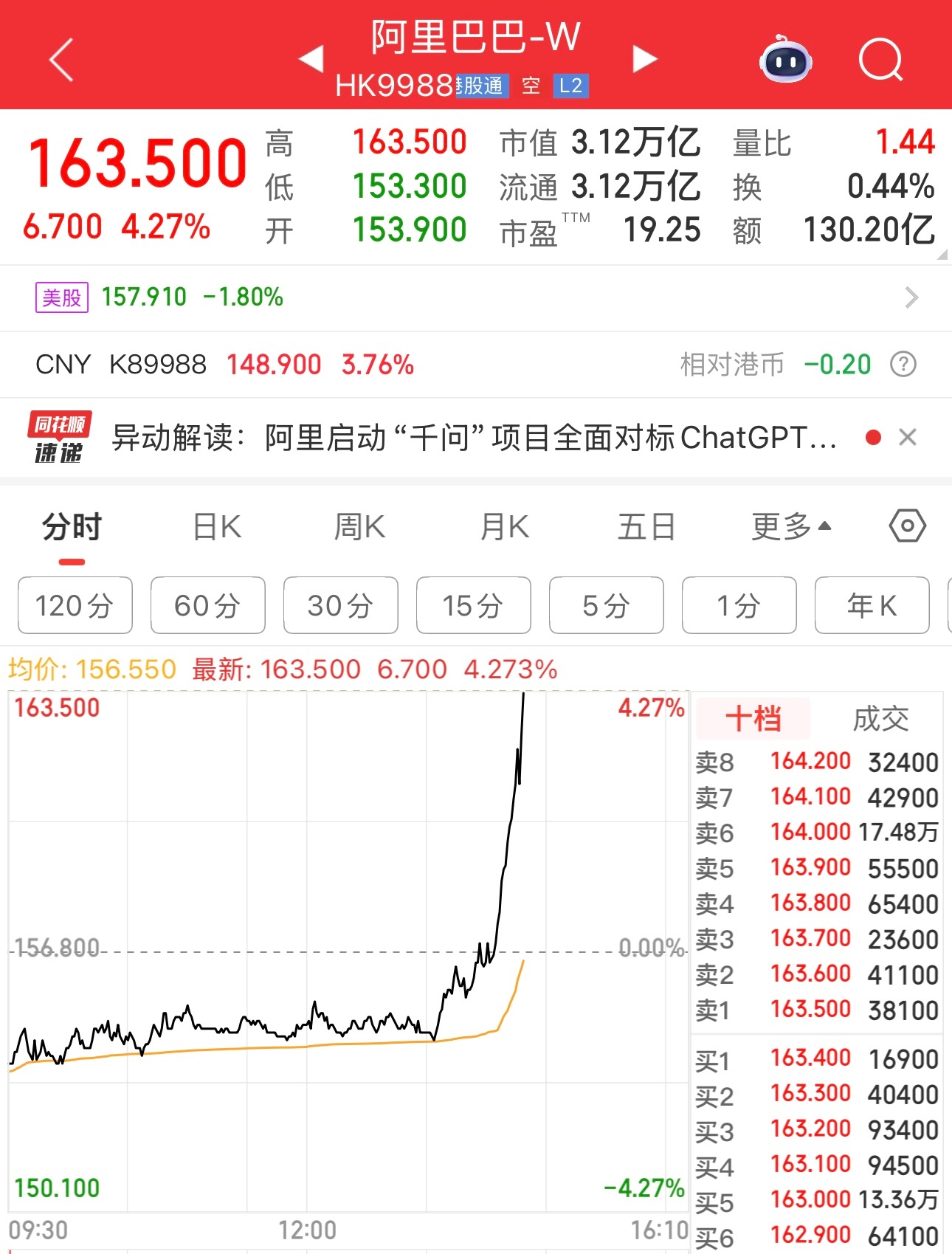Open chart settings via the gear icon
Image resolution: width=952 pixels, height=1254 pixels.
tap(906, 526)
